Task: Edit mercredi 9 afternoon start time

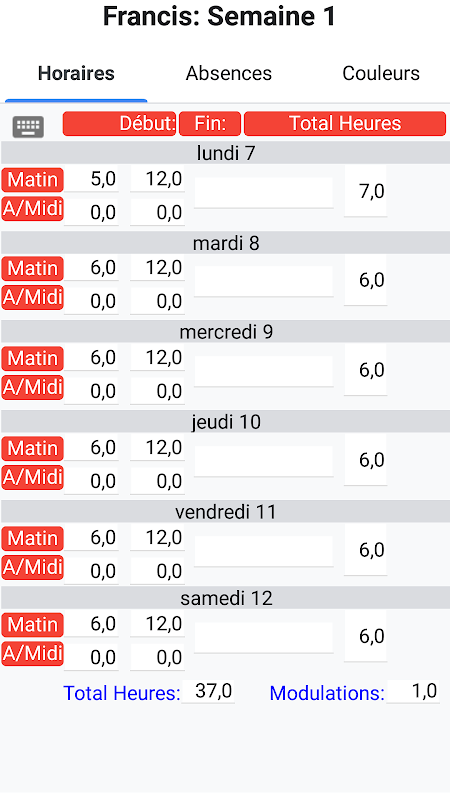Action: [91, 391]
